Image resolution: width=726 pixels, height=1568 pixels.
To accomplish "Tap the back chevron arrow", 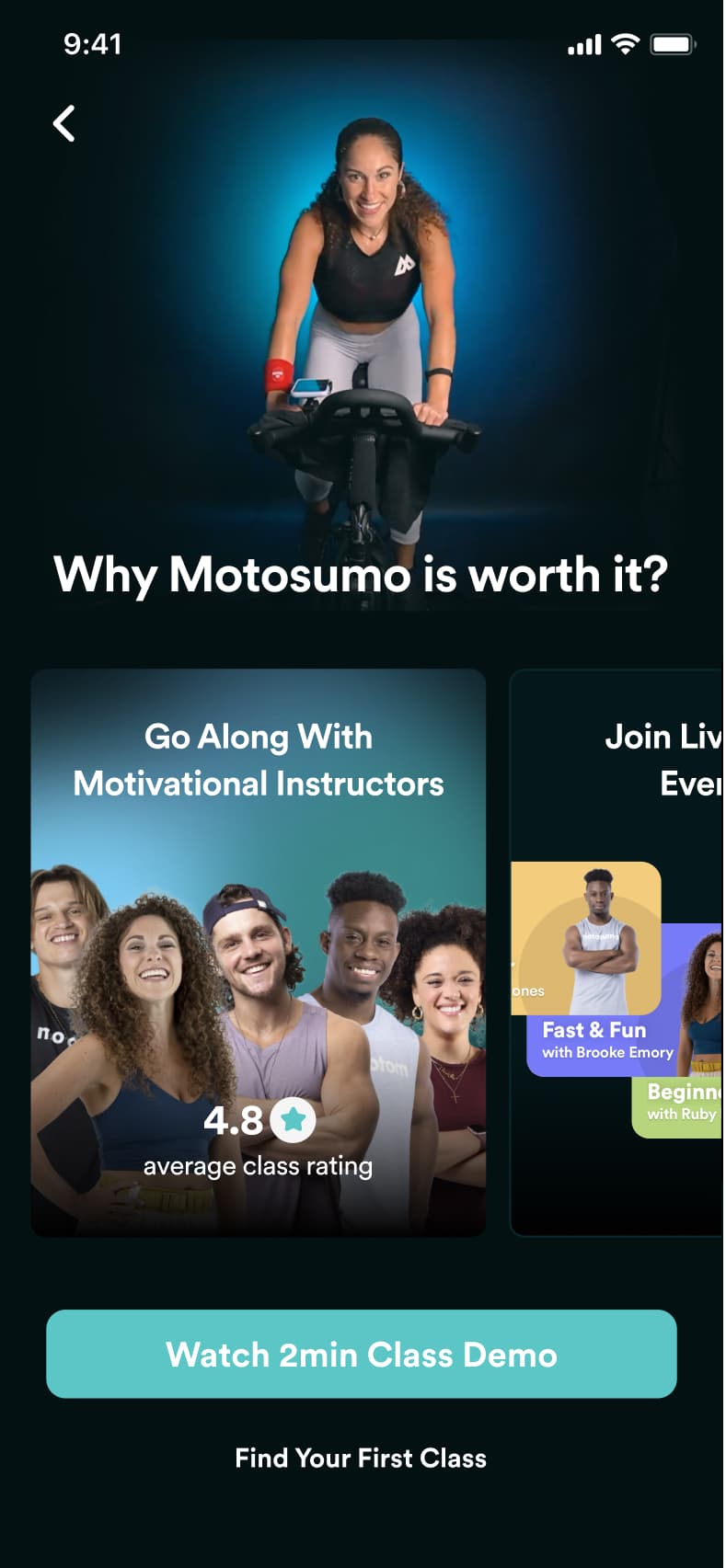I will coord(64,123).
